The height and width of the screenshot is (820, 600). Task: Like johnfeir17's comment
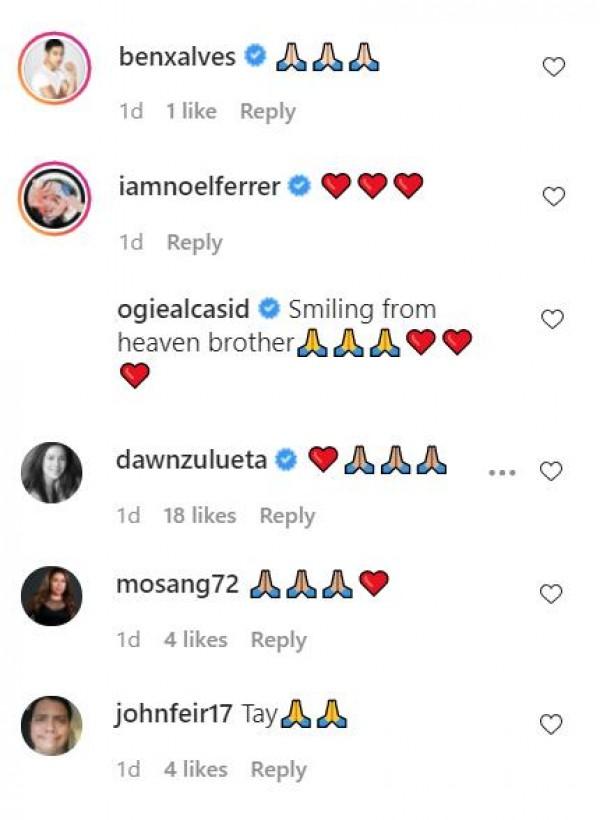point(551,724)
